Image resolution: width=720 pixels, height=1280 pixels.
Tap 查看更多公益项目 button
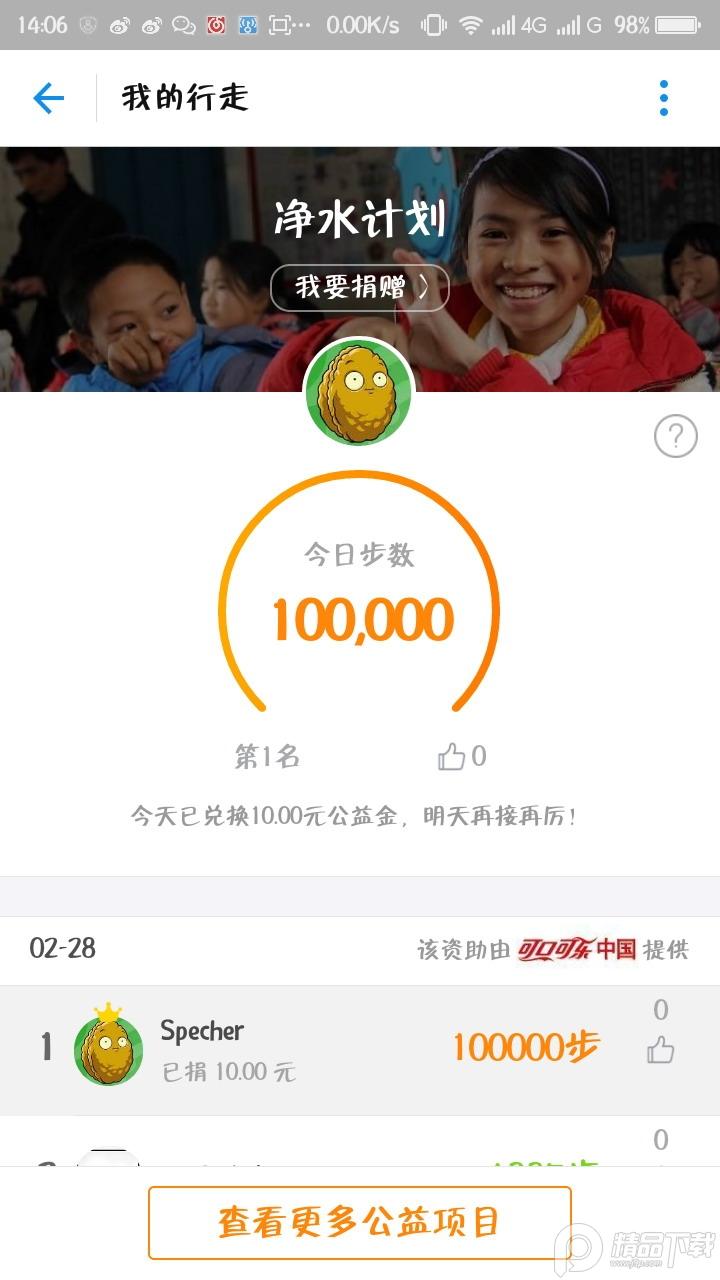359,1222
